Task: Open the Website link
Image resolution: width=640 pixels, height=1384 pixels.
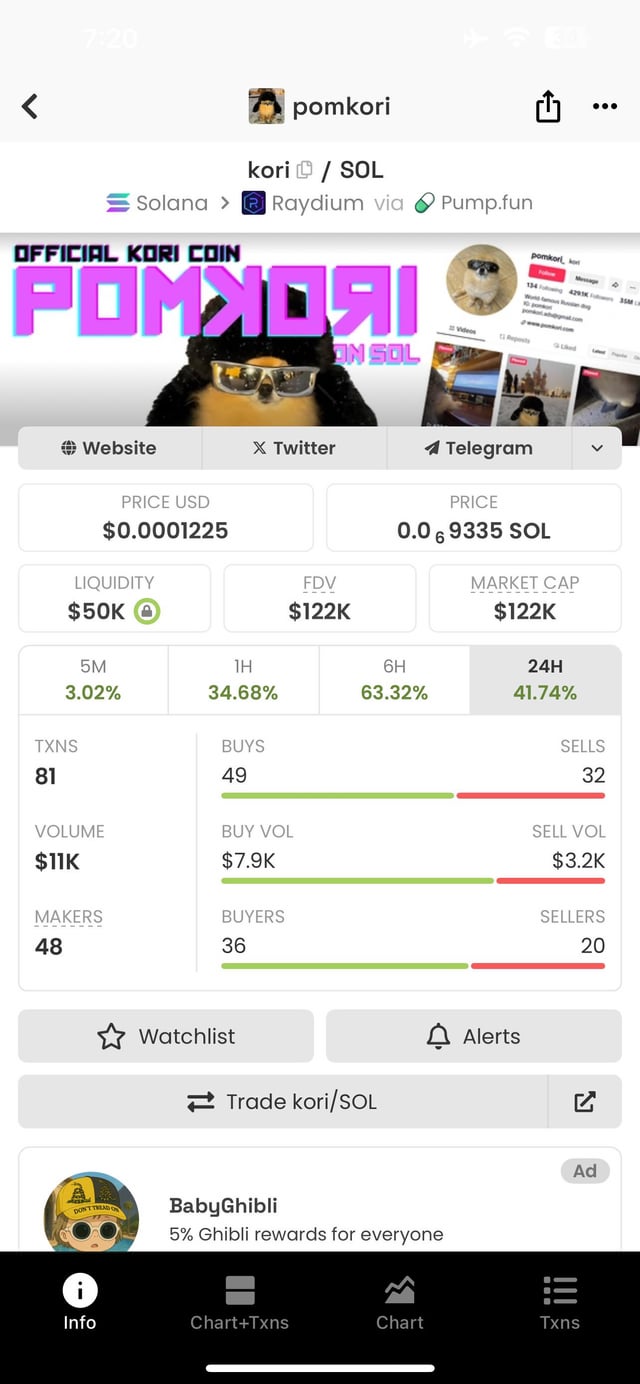Action: [109, 448]
